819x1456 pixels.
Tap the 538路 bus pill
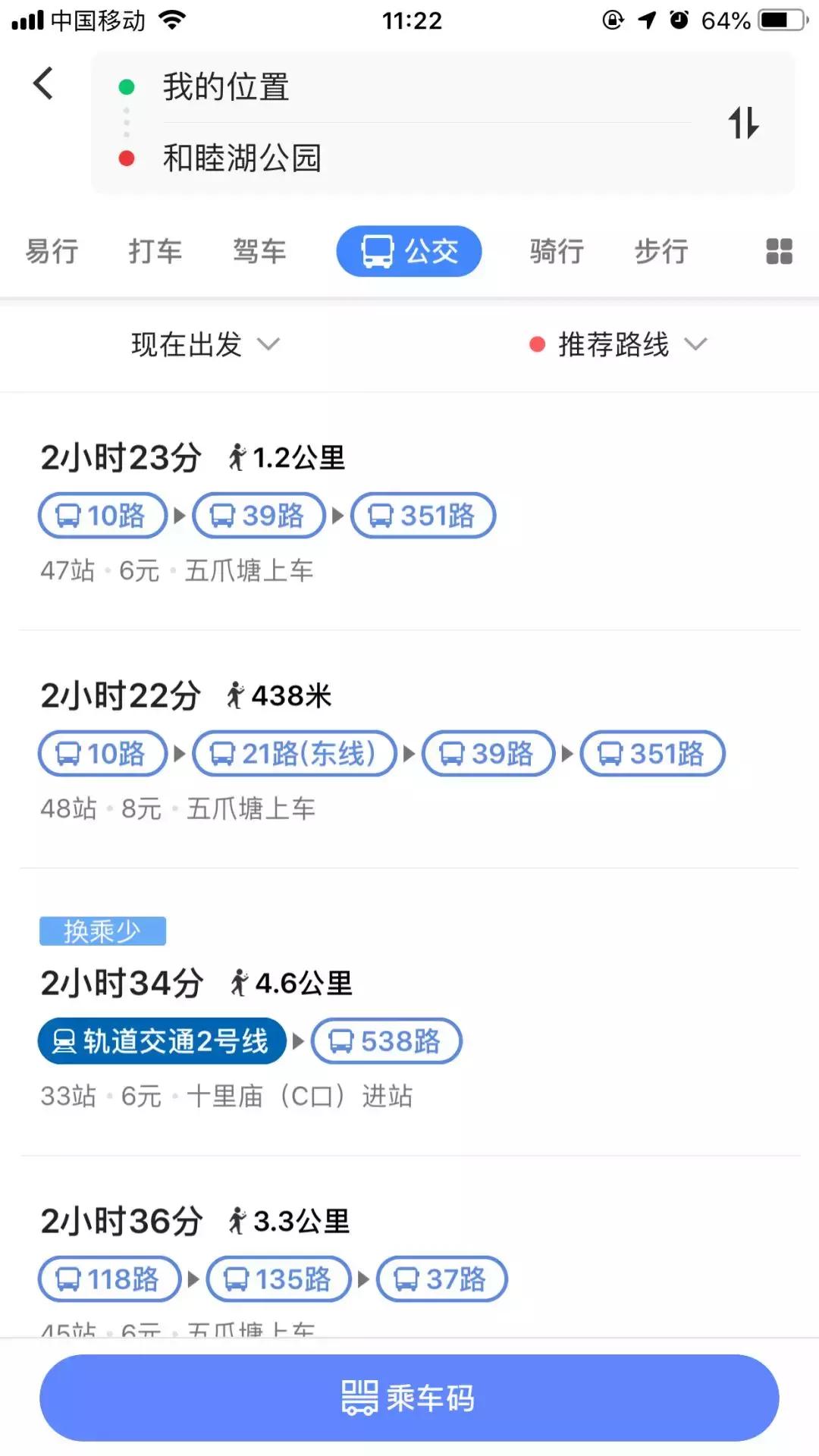click(x=386, y=1041)
